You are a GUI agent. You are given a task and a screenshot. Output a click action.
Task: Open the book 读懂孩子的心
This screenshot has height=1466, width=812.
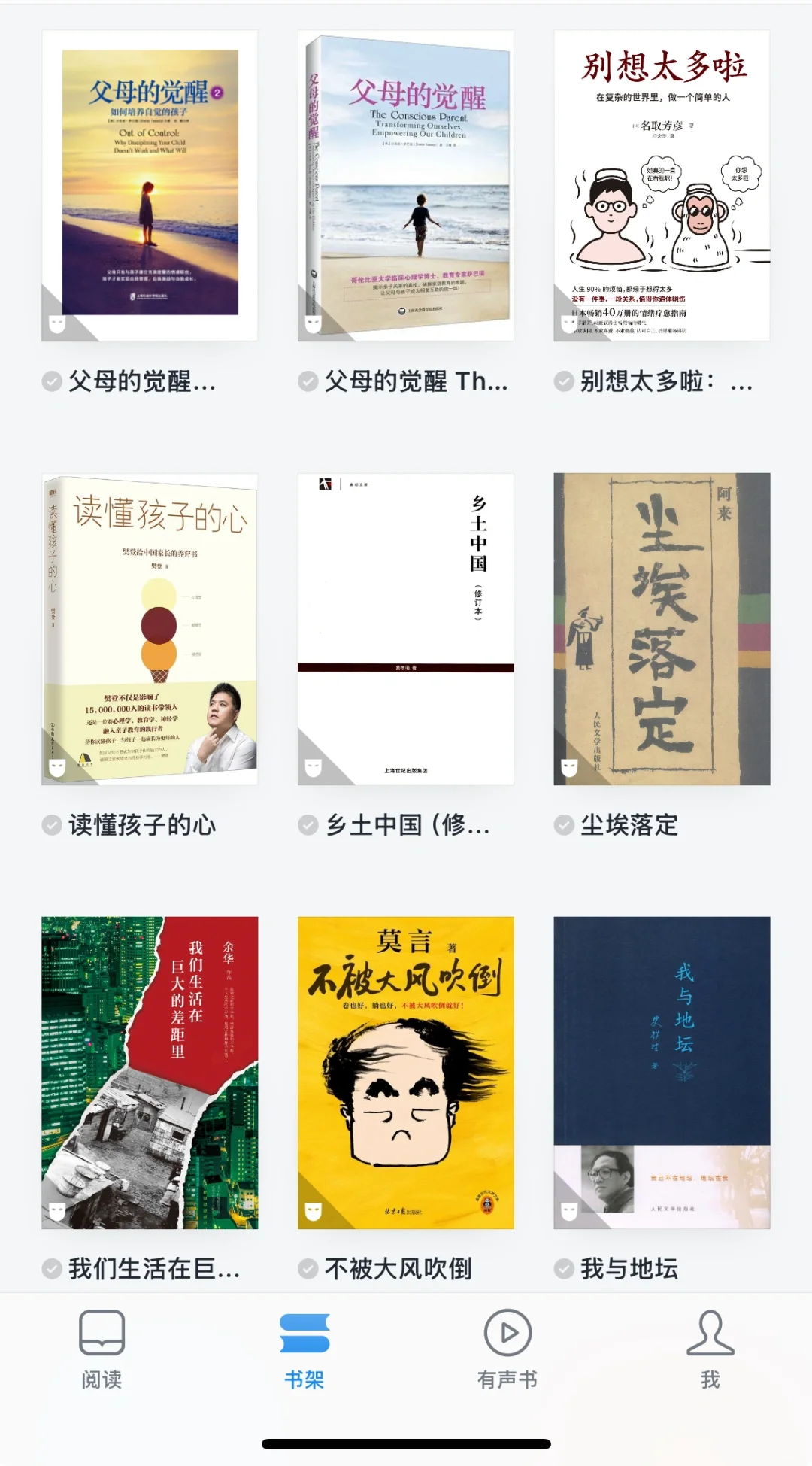(150, 629)
